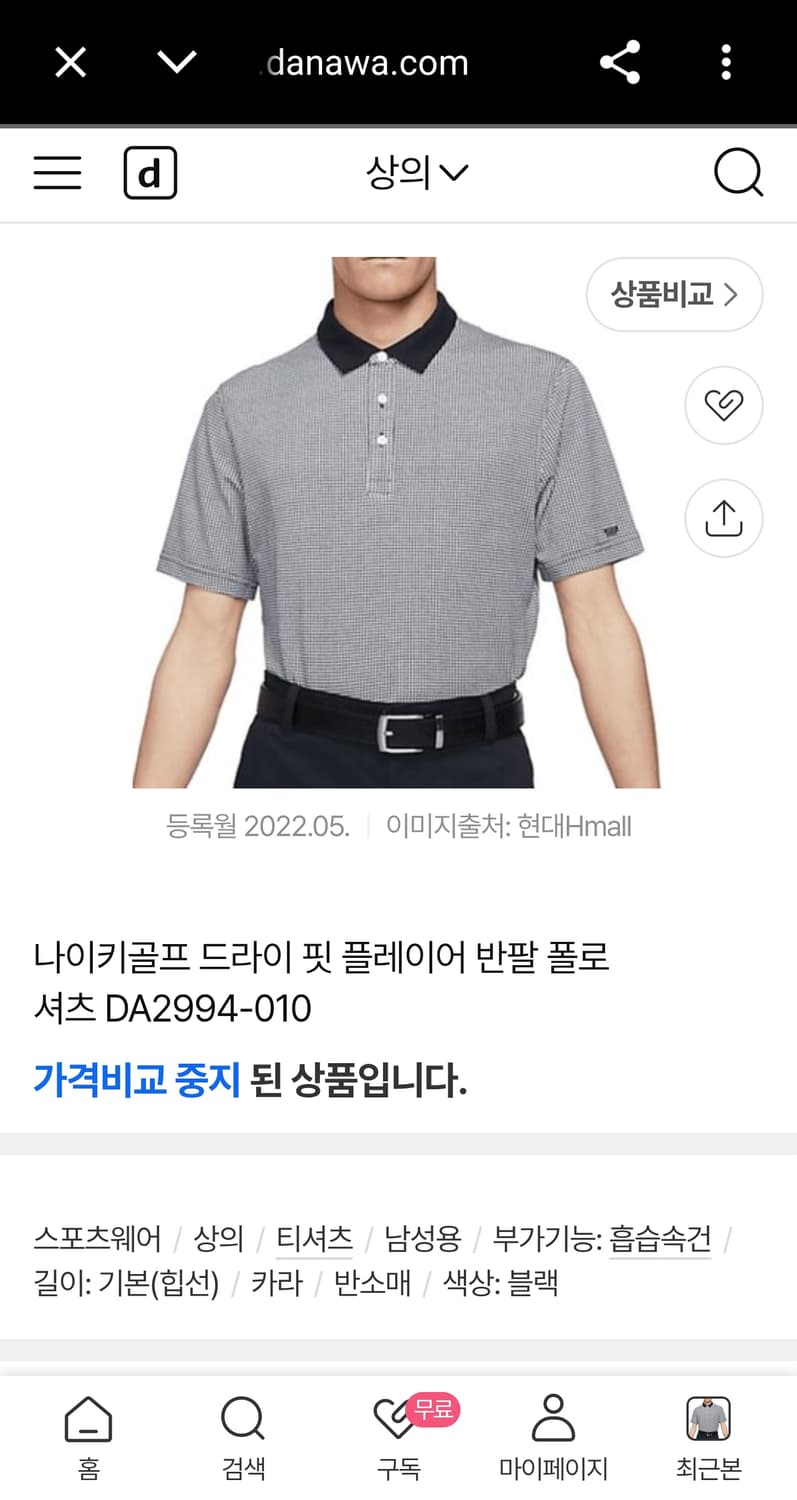Open the 상의 category dropdown
797x1500 pixels.
[419, 172]
